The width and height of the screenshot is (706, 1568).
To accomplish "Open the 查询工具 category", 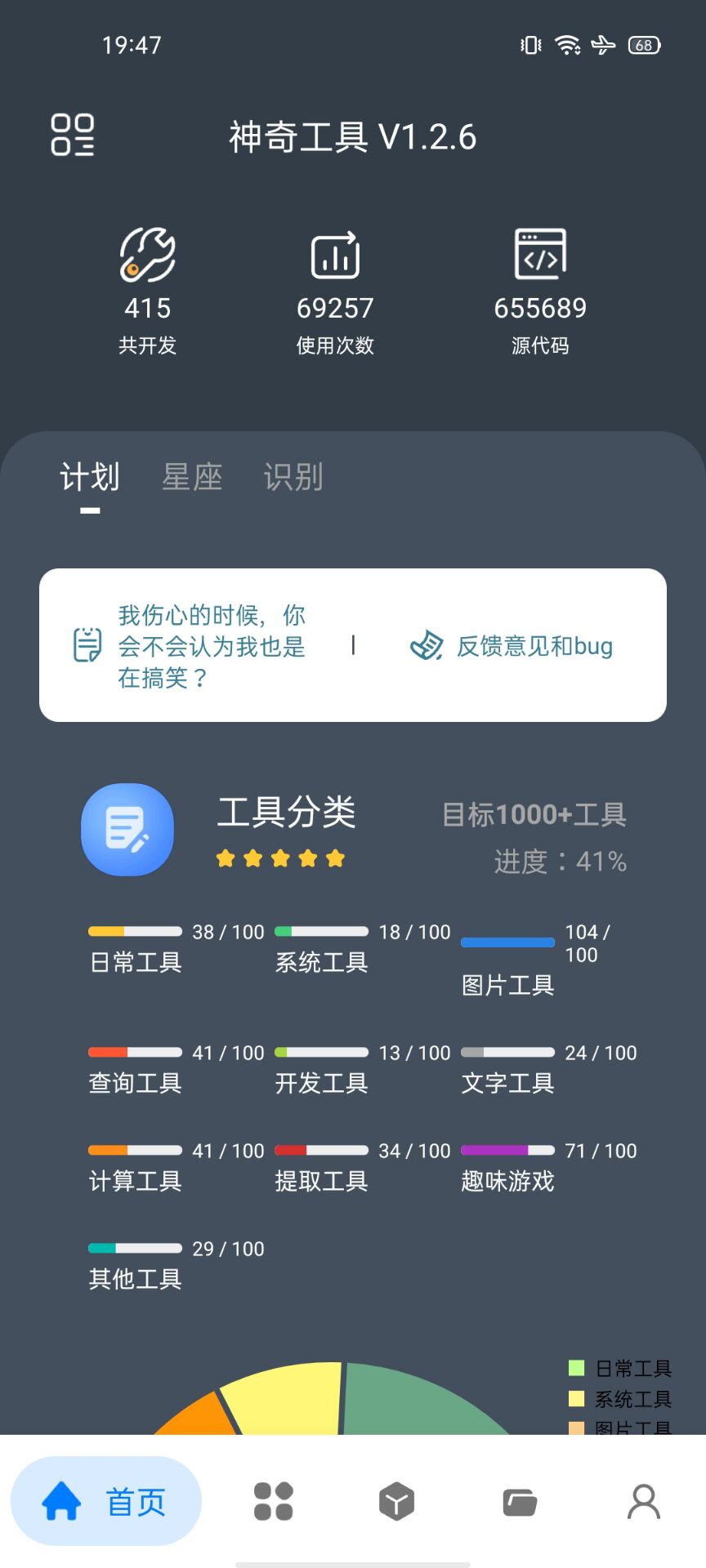I will point(136,1083).
